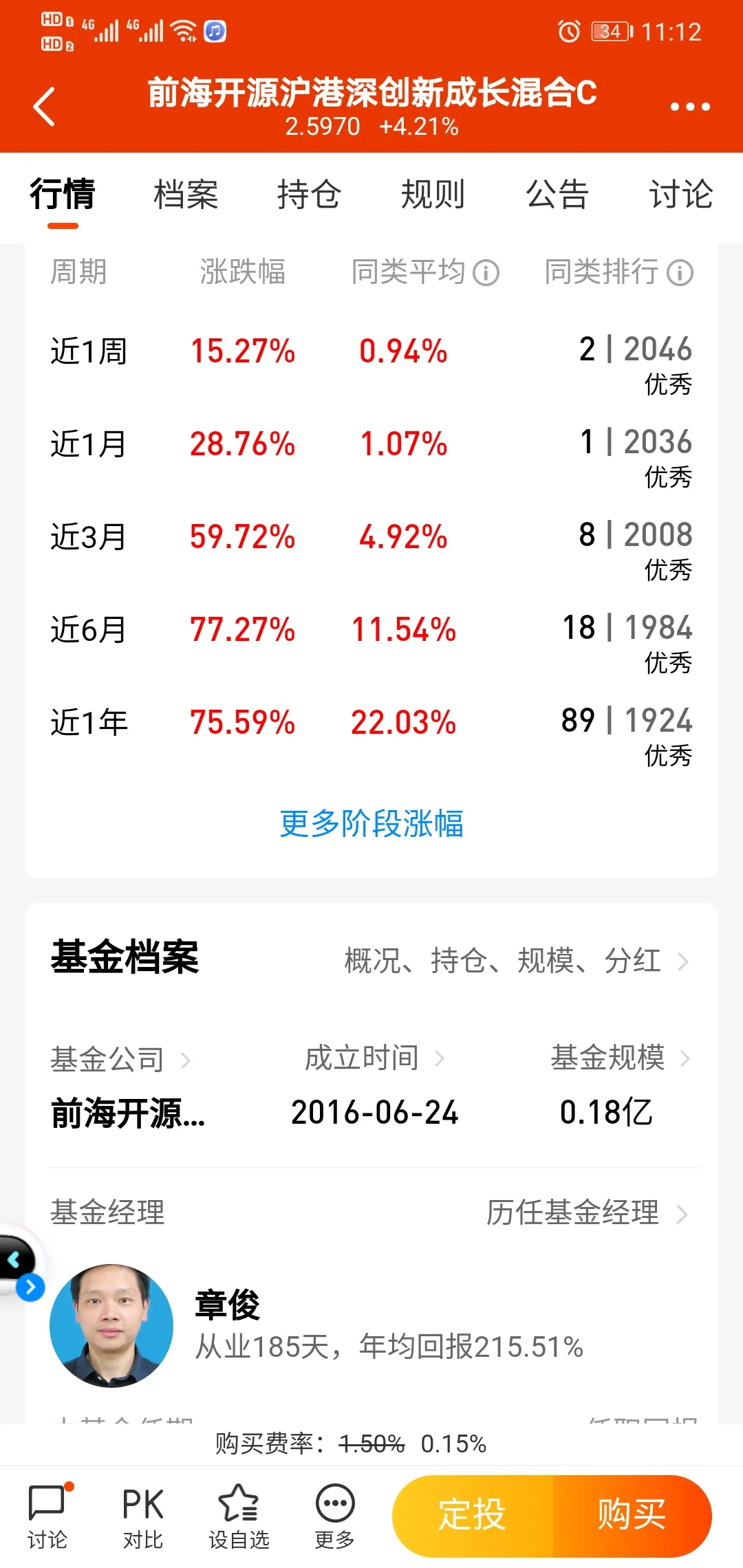This screenshot has height=1568, width=743.
Task: Open the 规则 tab
Action: click(433, 194)
